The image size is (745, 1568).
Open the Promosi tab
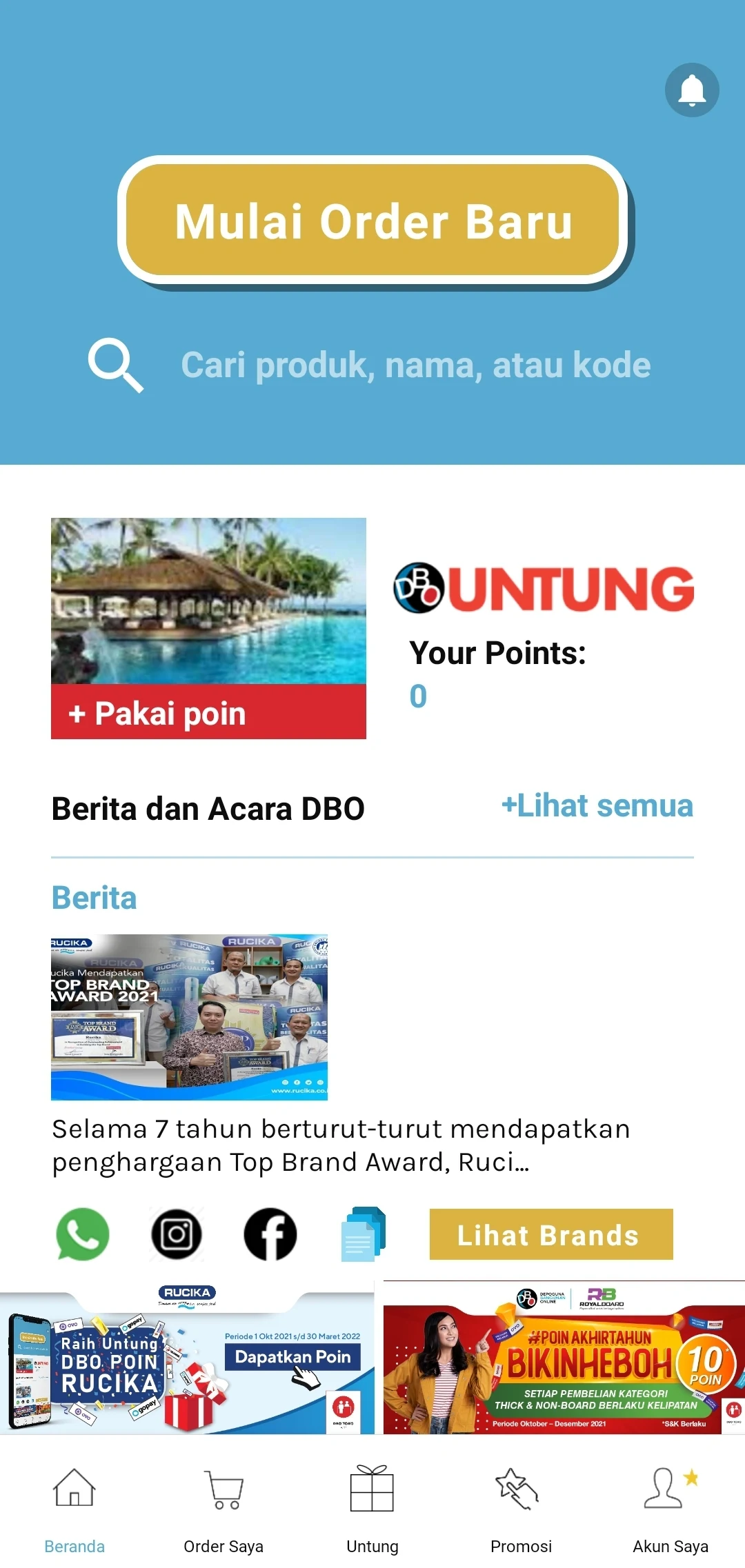[521, 1509]
